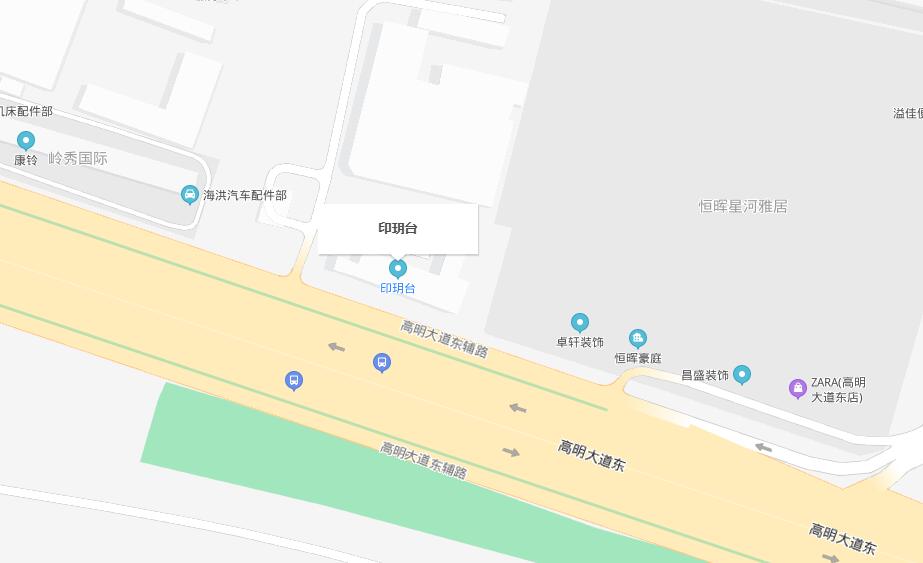
Task: Select the blue 印玥台 map pin
Action: coord(398,268)
